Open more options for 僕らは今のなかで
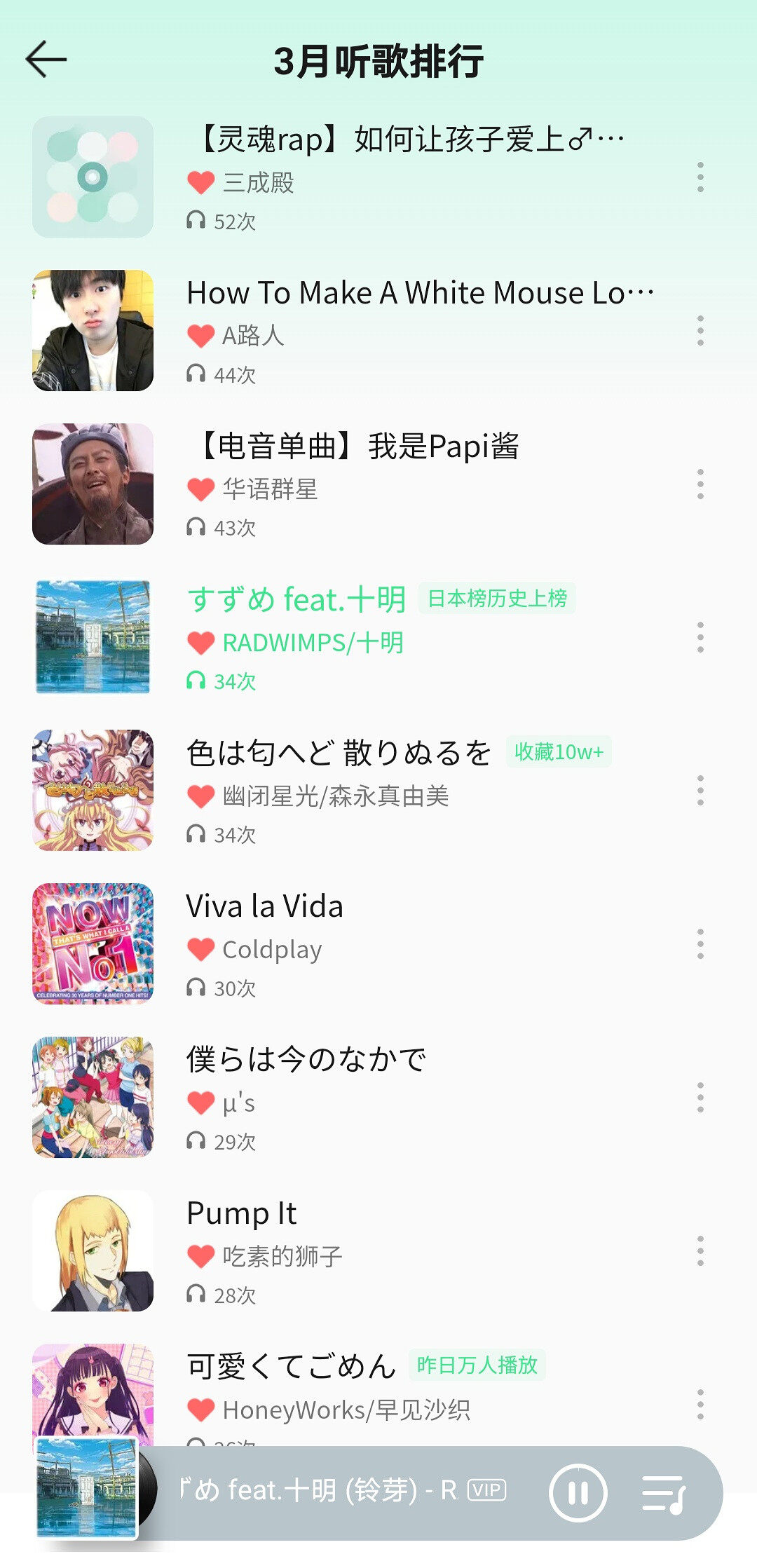This screenshot has height=1568, width=757. pos(700,1098)
